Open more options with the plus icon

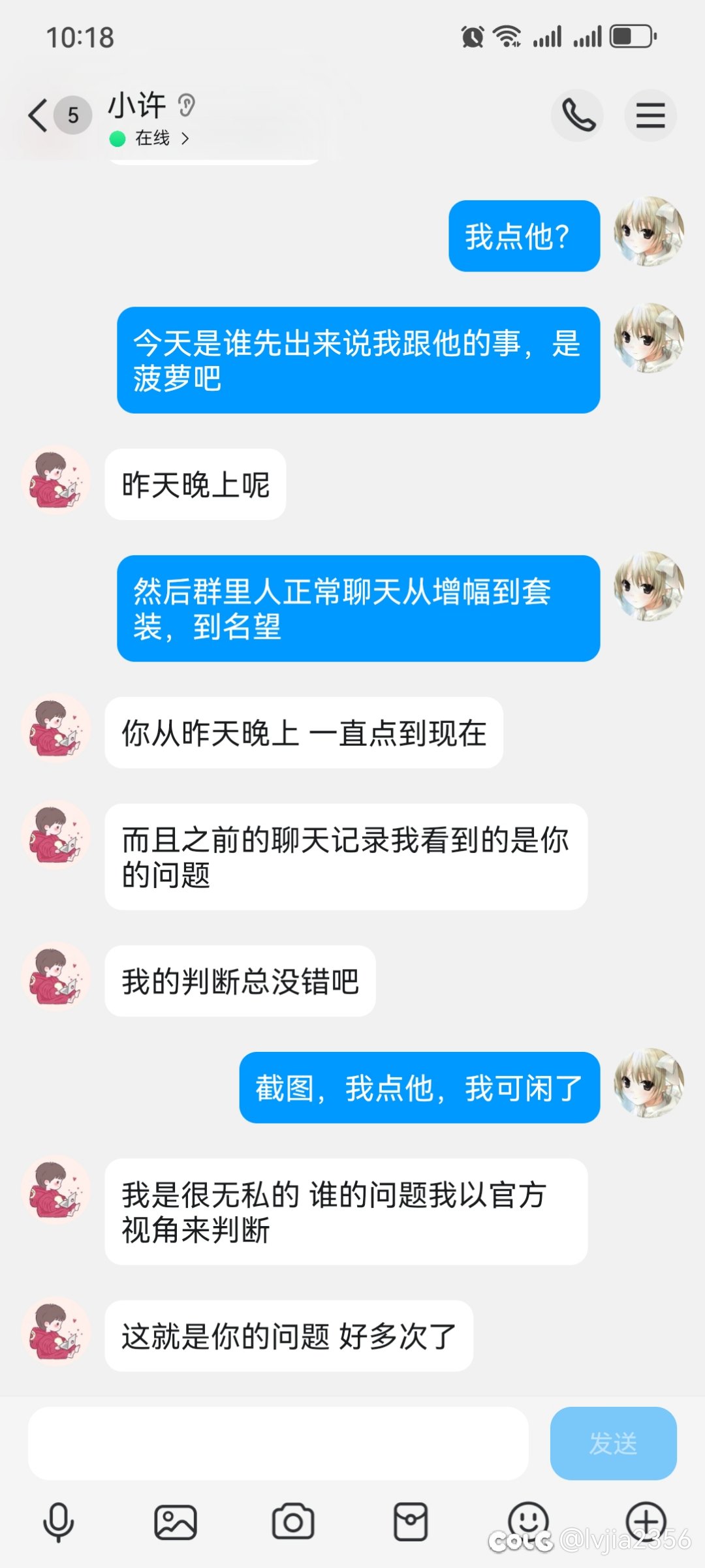646,1522
